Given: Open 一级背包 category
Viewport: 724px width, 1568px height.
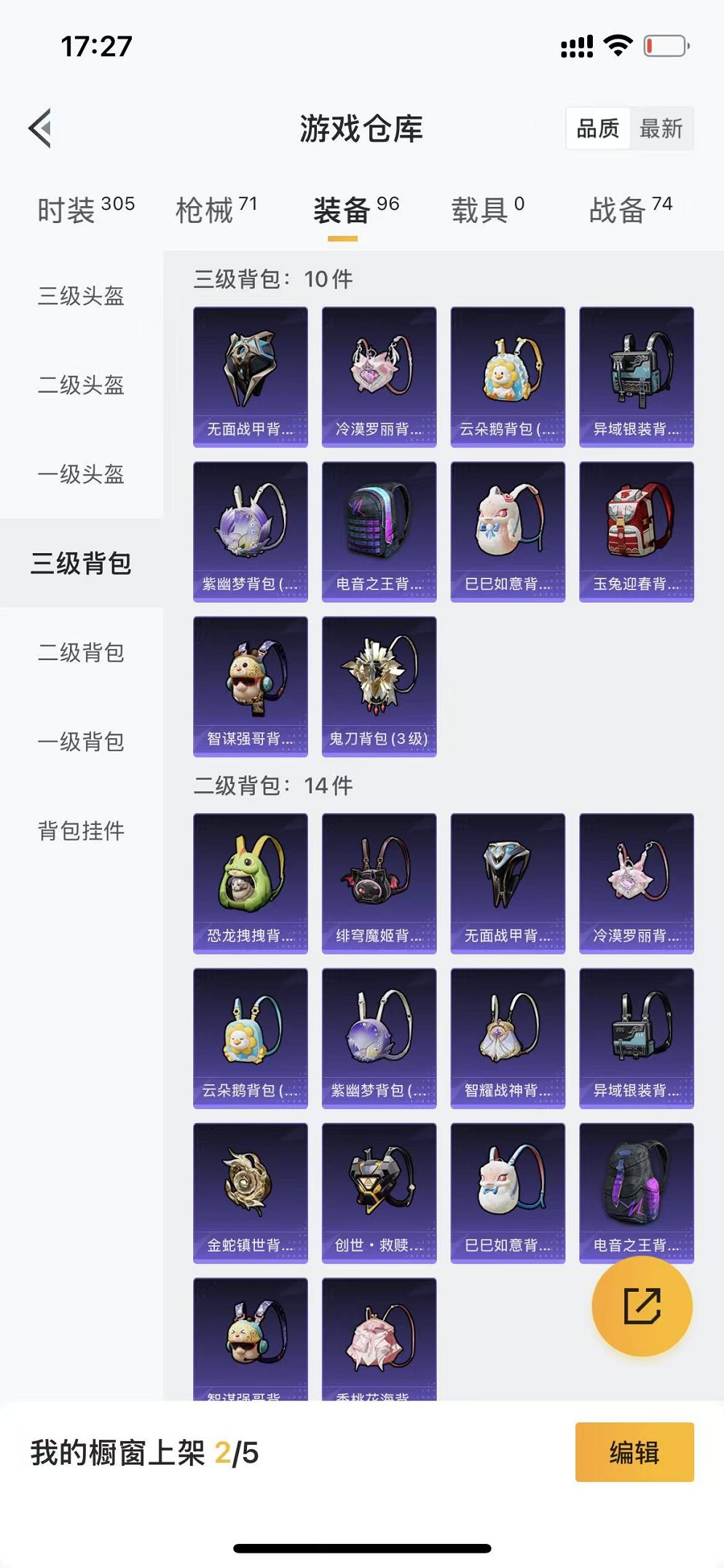Looking at the screenshot, I should 82,742.
